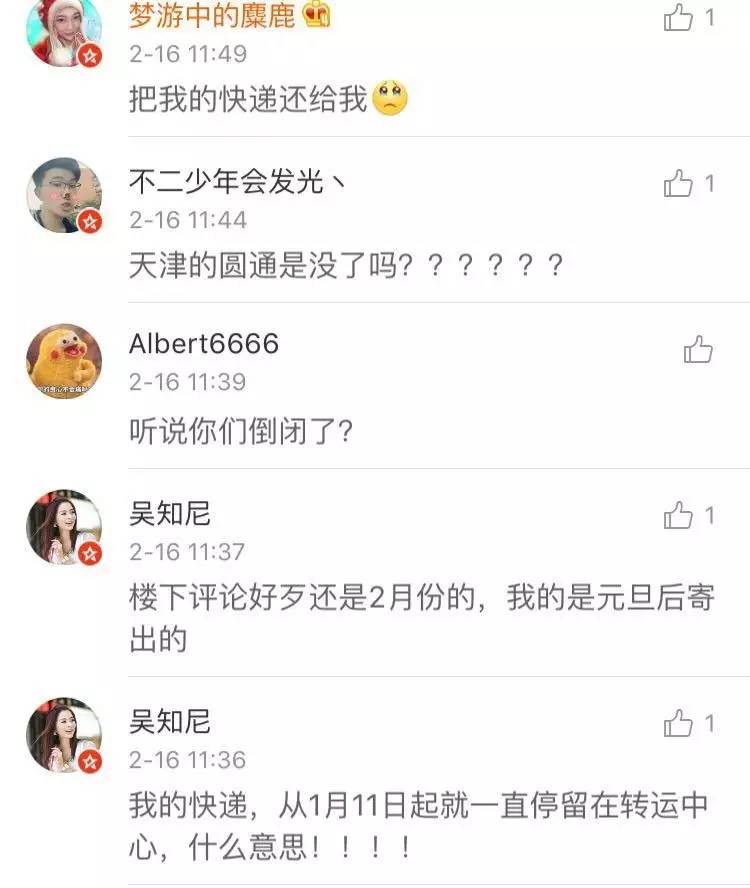Tap the thumbs-up on 不二少年会发光丶's comment
750x888 pixels.
[x=680, y=183]
